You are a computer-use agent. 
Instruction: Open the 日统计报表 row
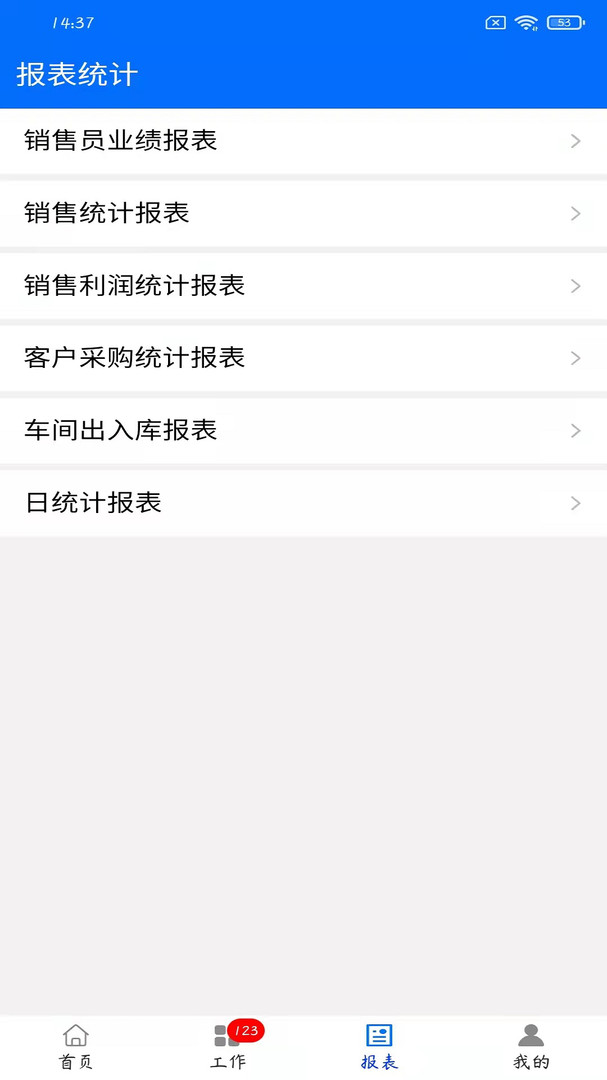(x=303, y=503)
